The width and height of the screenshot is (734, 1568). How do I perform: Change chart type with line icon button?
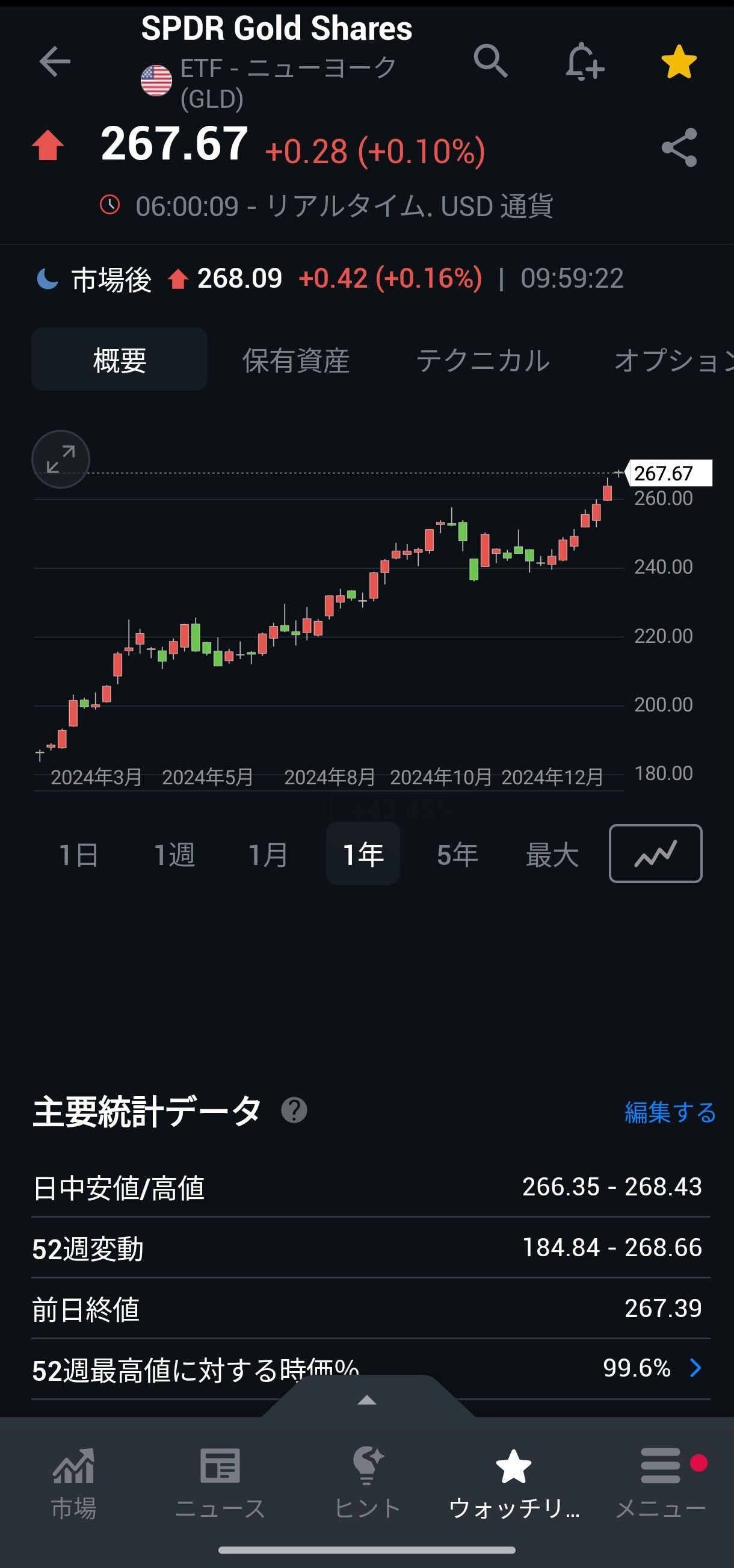[656, 854]
